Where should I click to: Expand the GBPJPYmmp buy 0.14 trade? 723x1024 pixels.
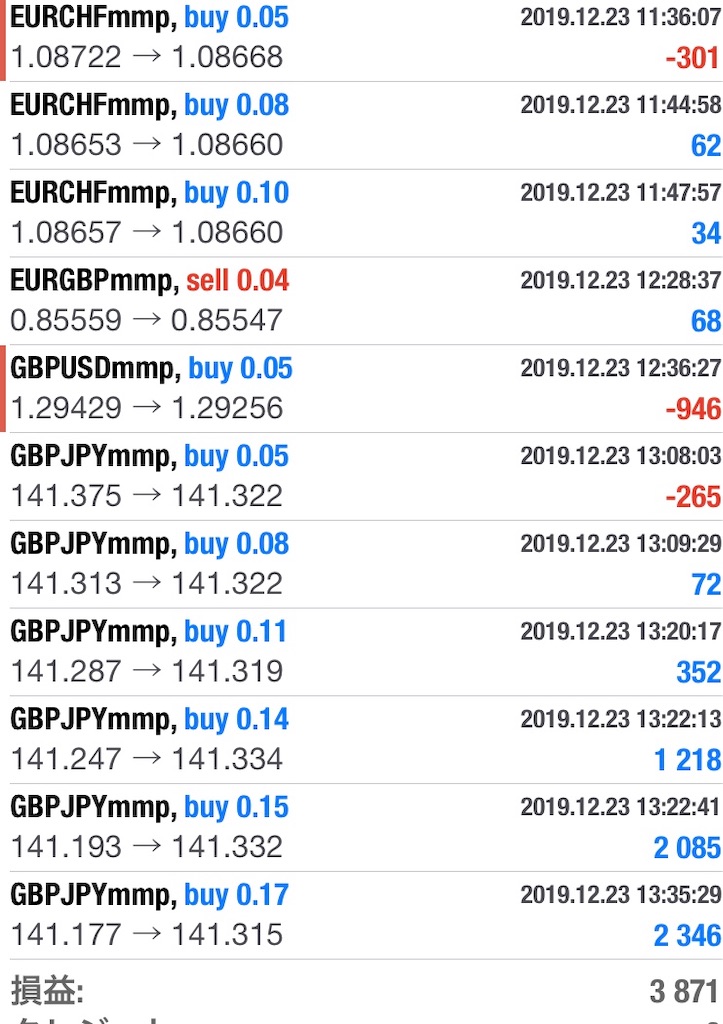coord(361,739)
